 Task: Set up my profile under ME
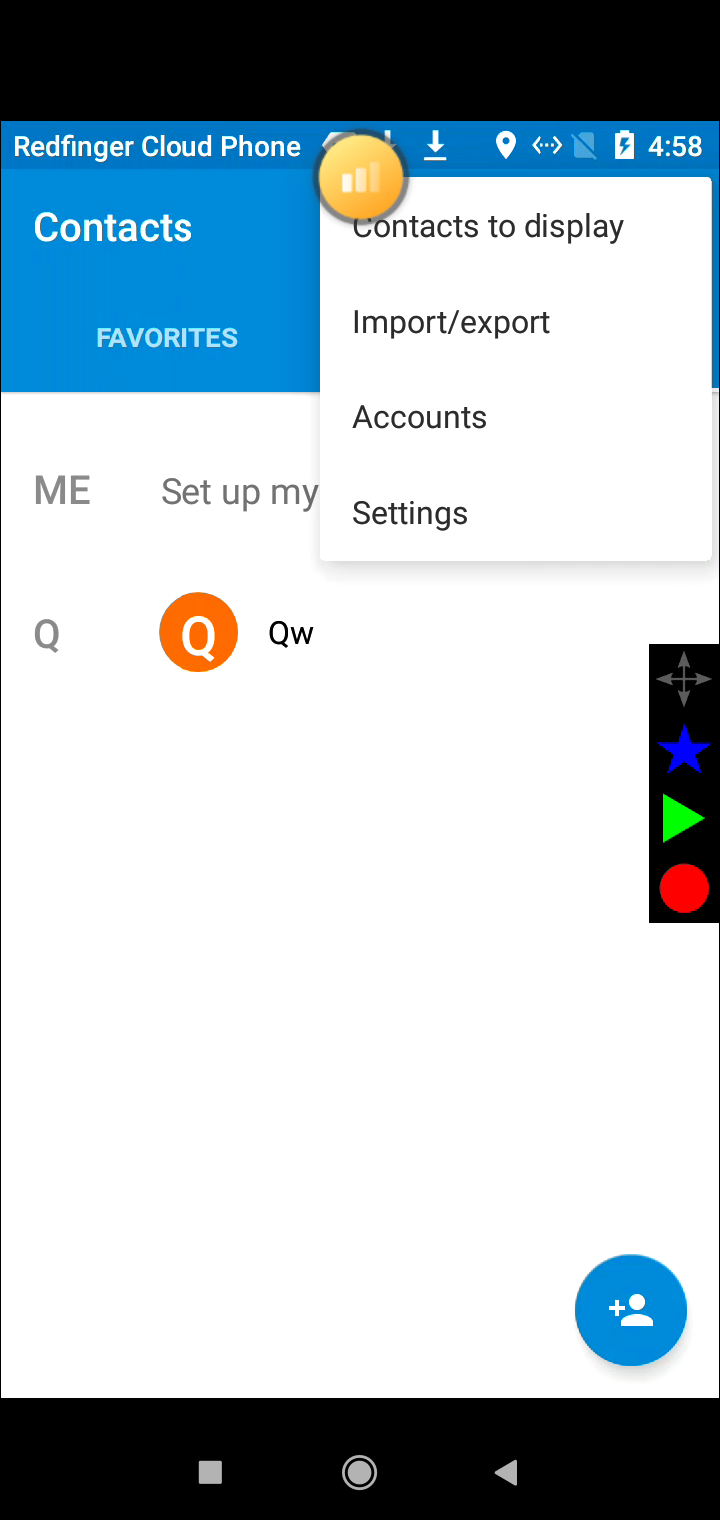click(x=239, y=492)
